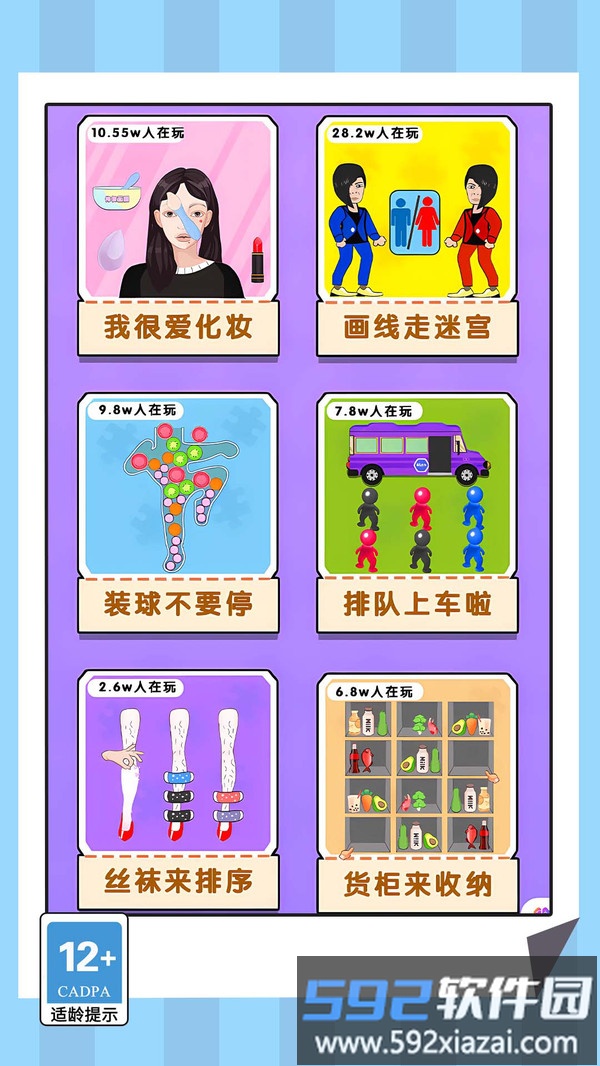Viewport: 600px width, 1066px height.
Task: Start the 丝袜来排序 sorting game
Action: (178, 790)
